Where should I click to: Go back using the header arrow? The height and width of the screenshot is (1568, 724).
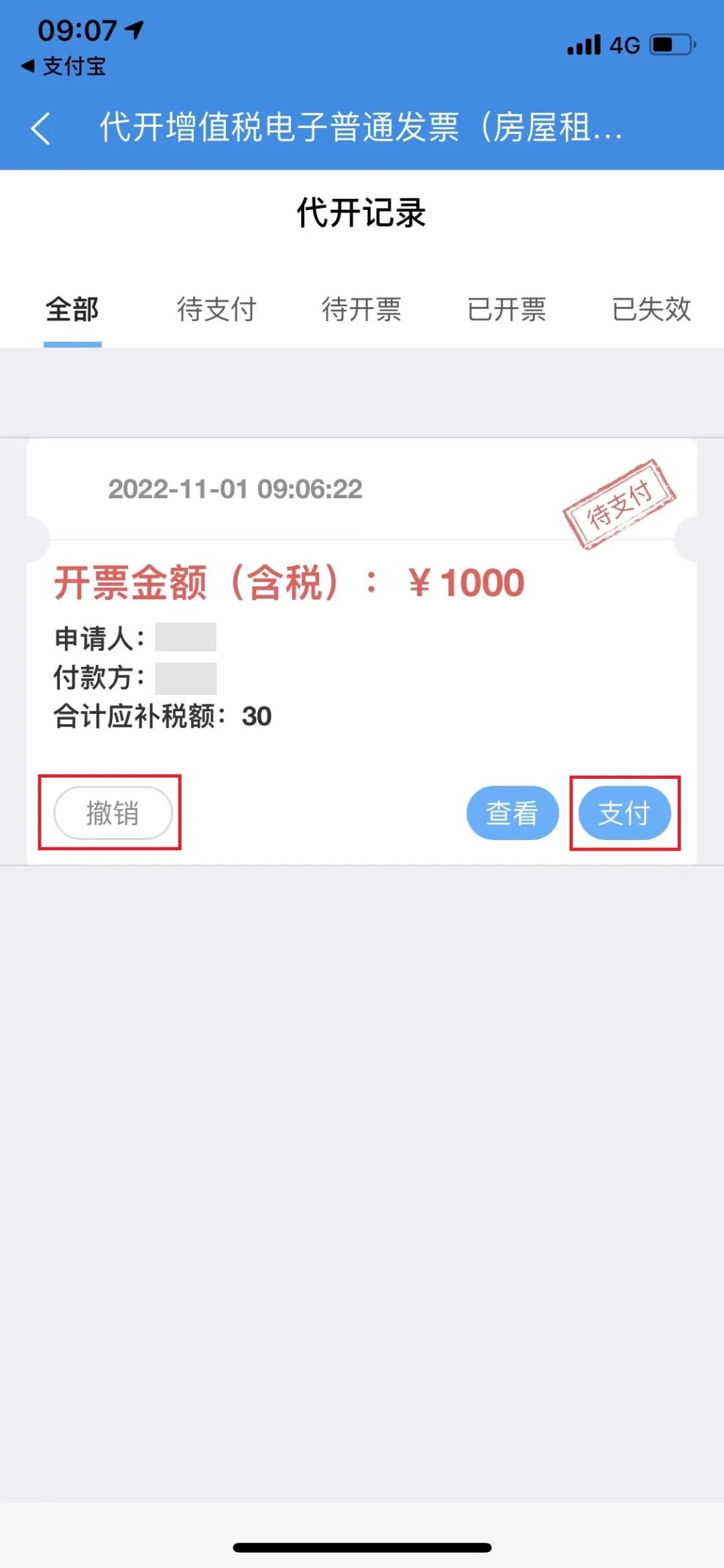(41, 128)
